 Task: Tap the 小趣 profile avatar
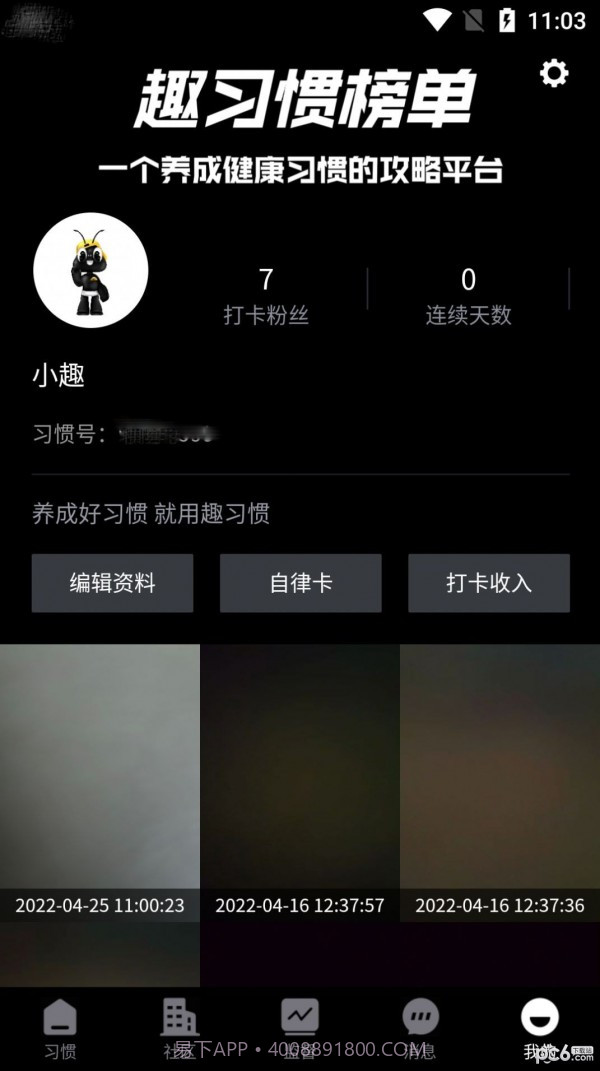(x=91, y=270)
